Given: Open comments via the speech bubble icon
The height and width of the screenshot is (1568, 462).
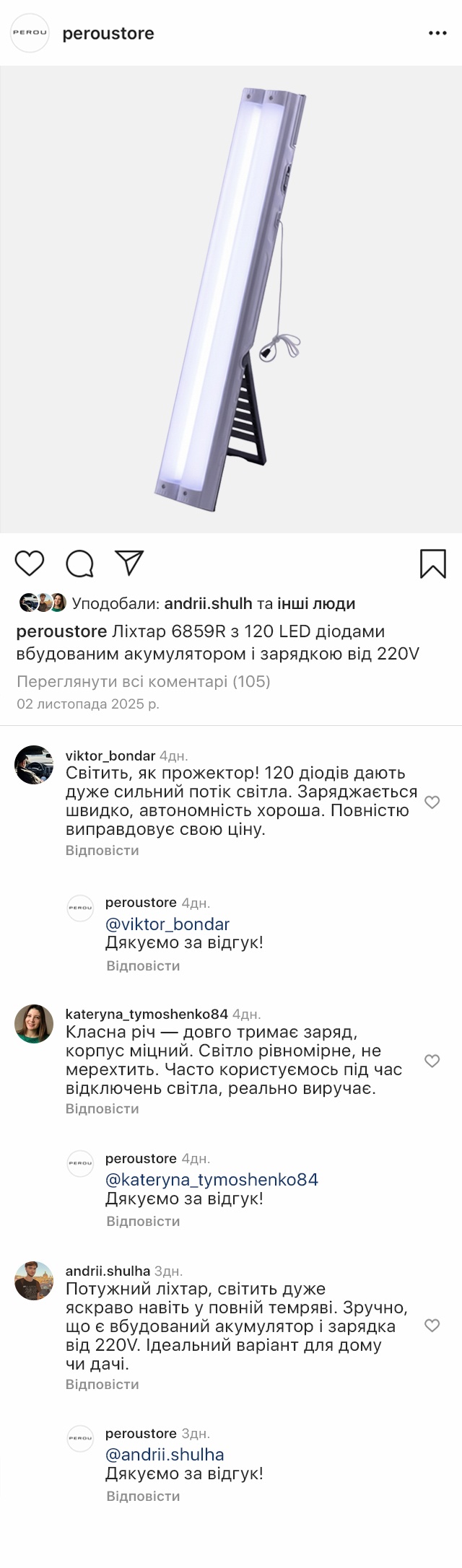Looking at the screenshot, I should 79,564.
